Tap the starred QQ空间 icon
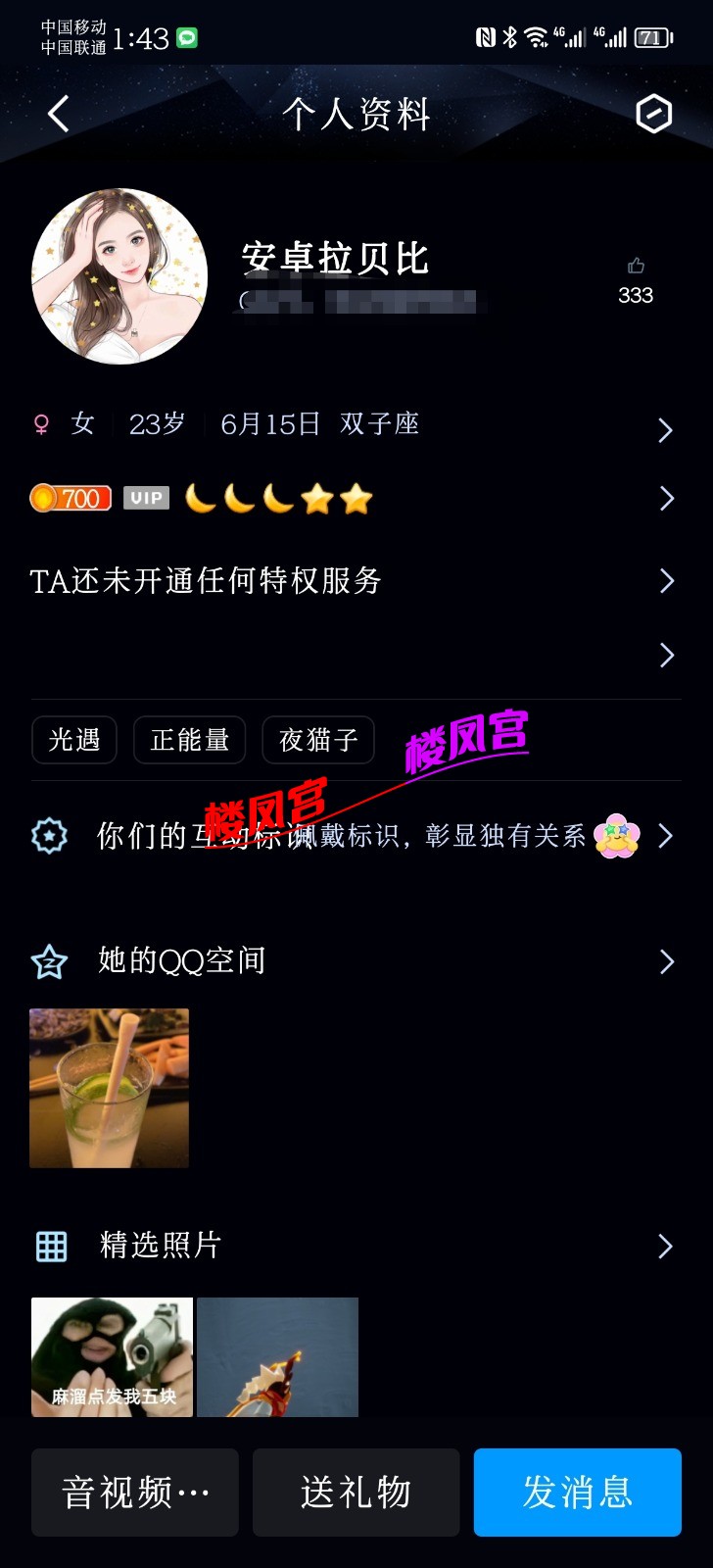The width and height of the screenshot is (713, 1568). point(49,961)
